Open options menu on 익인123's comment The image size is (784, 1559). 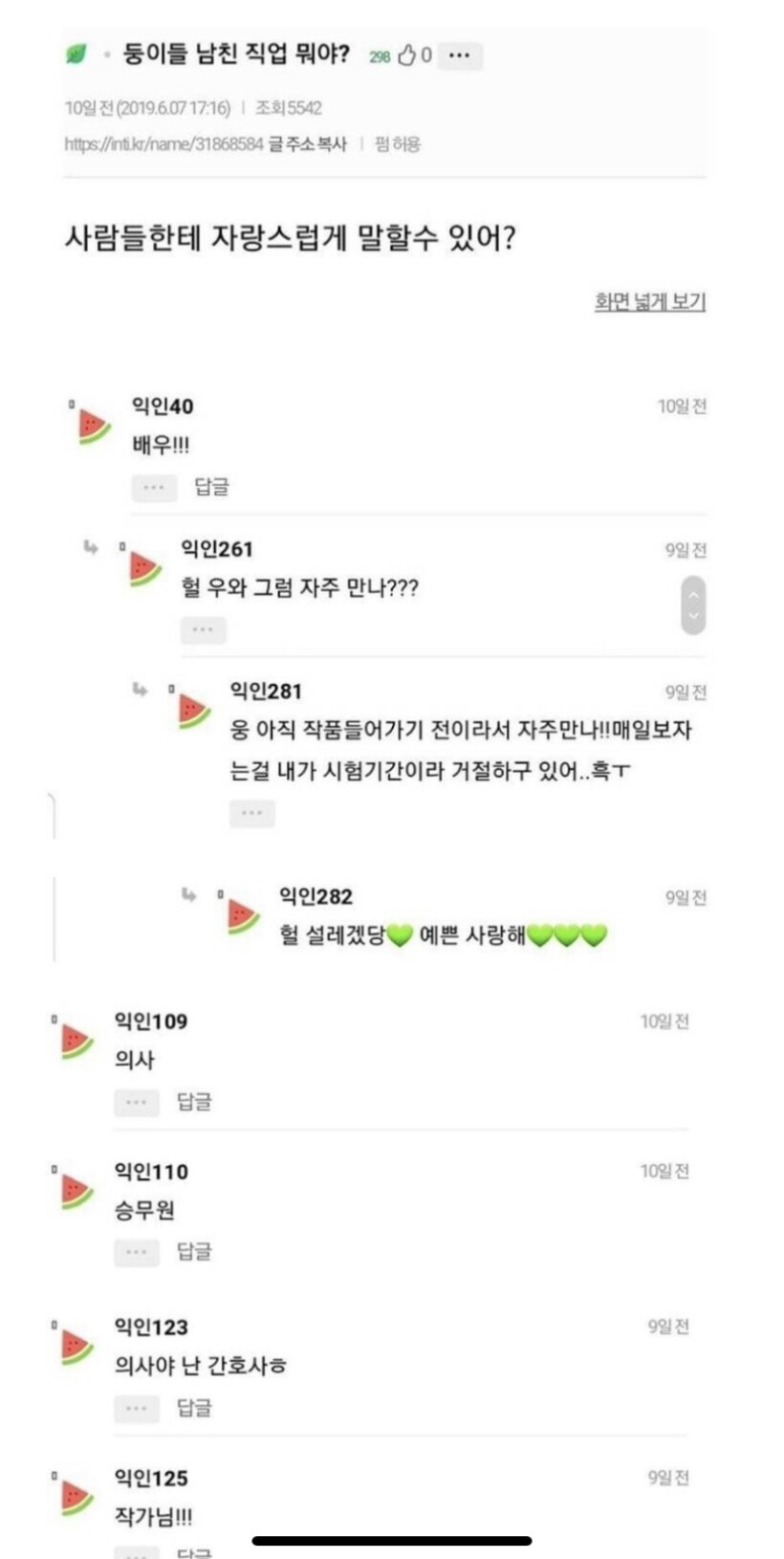pos(136,1409)
